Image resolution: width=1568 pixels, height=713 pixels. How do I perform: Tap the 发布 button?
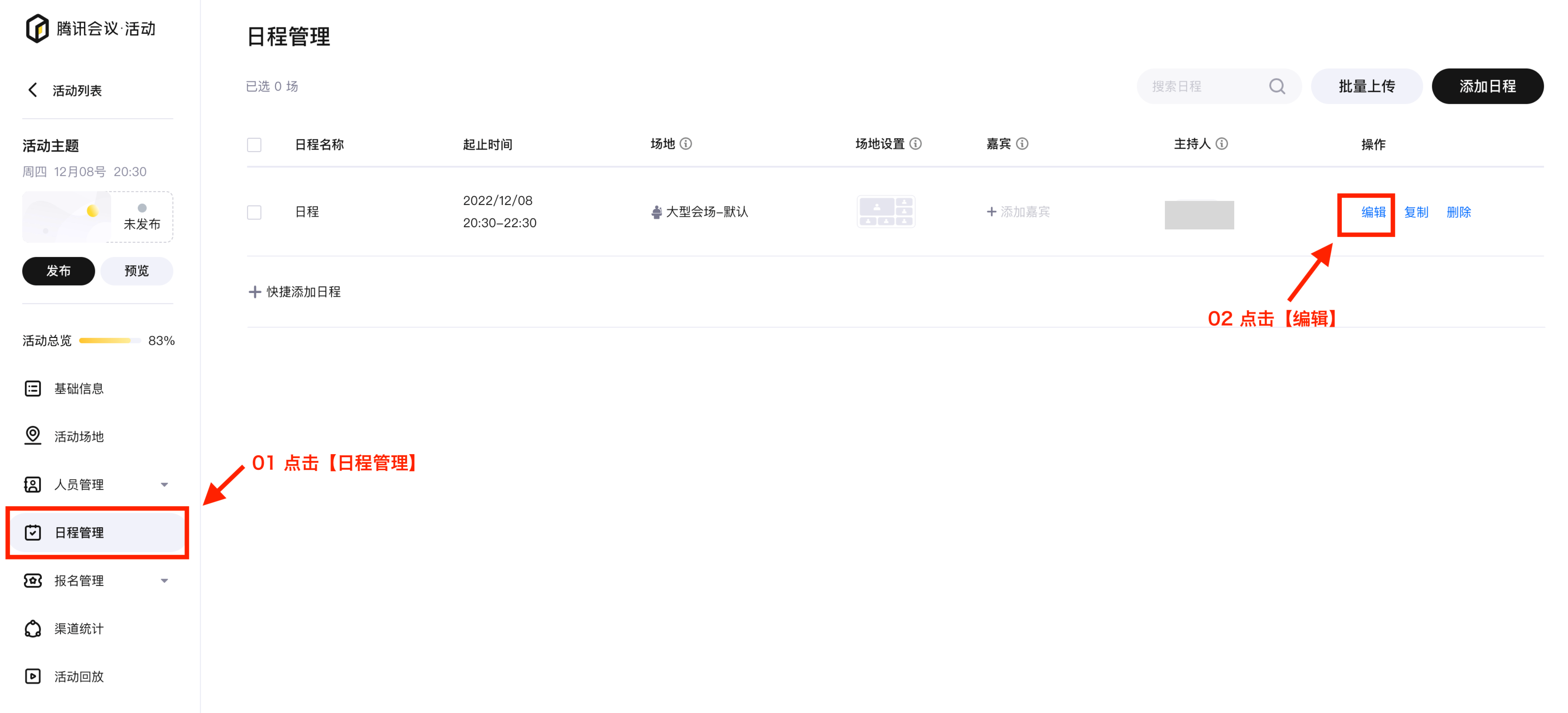pos(59,271)
